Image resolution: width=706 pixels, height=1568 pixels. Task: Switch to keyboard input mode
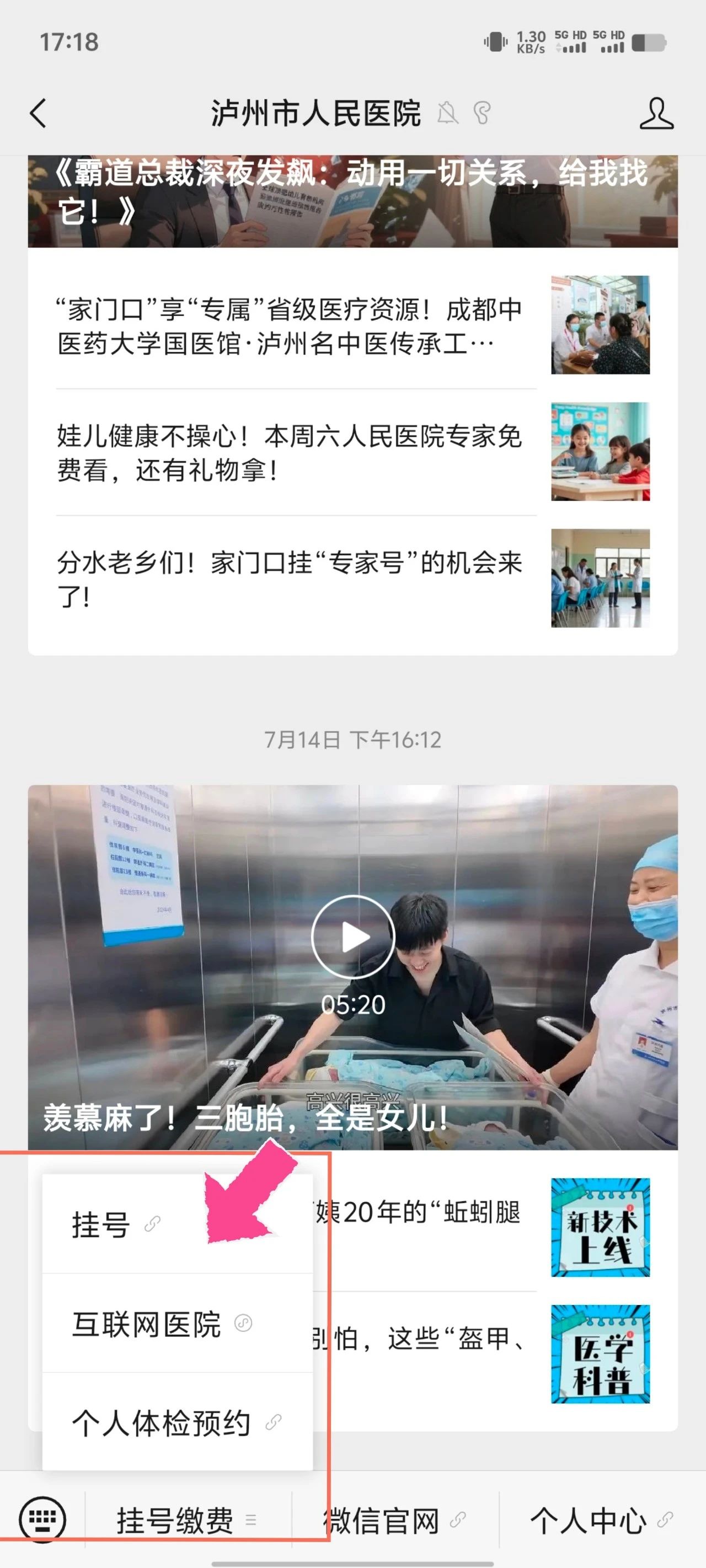tap(42, 1520)
